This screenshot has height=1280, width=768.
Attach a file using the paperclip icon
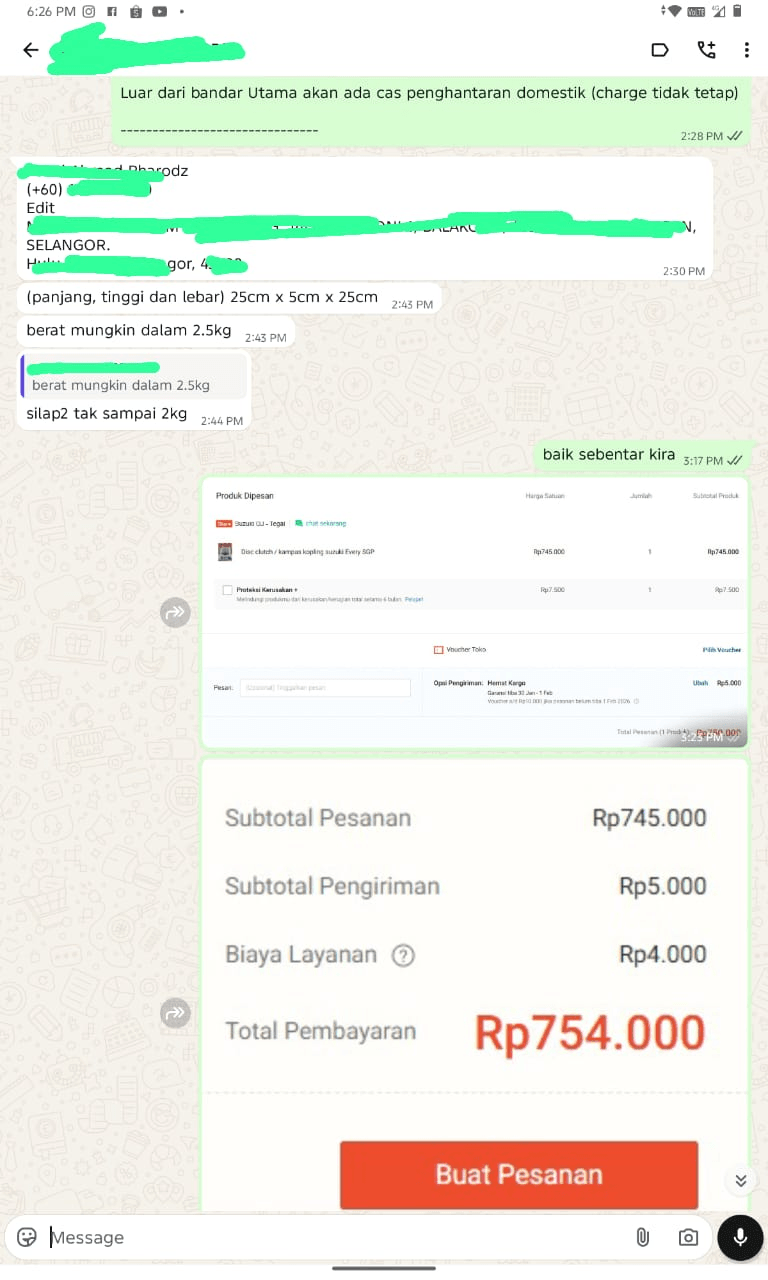coord(642,1237)
